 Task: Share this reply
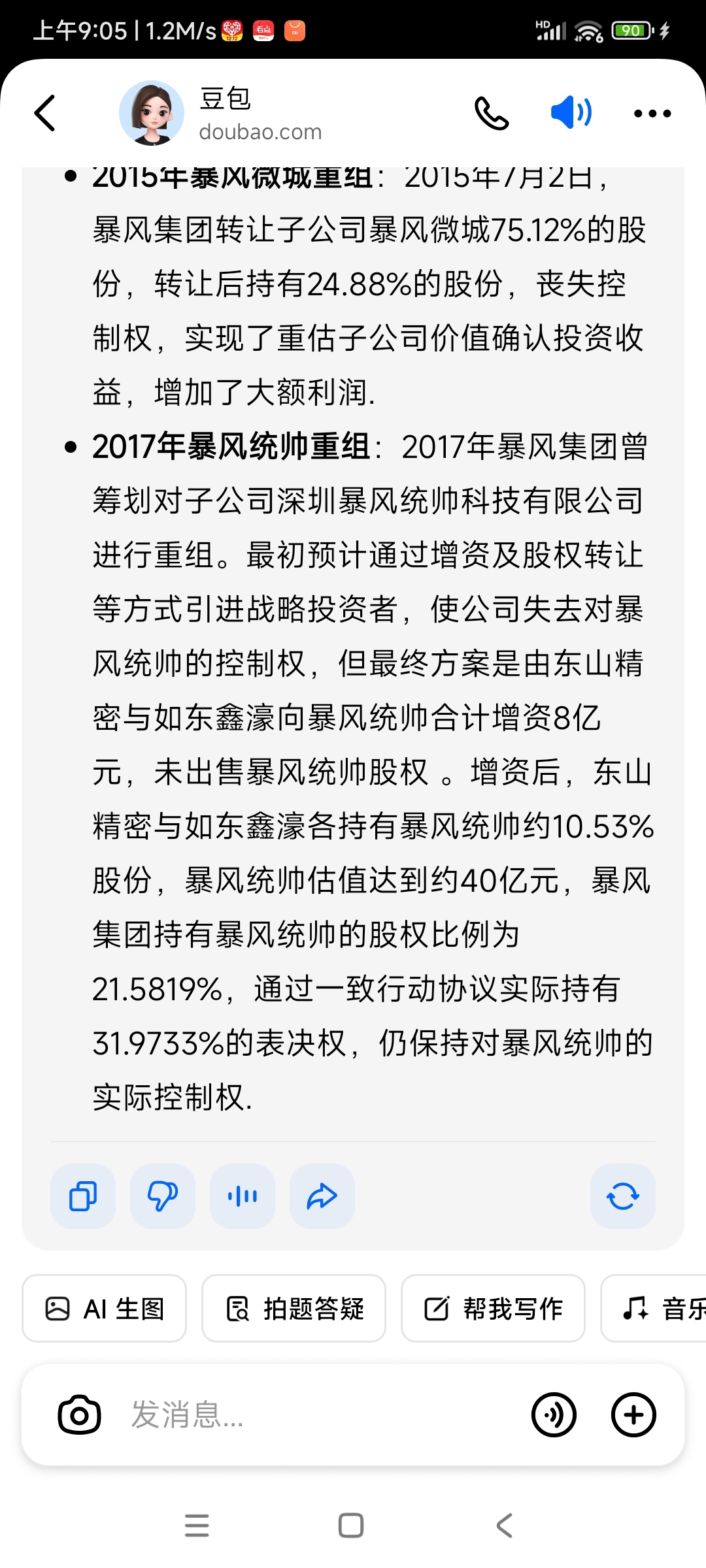[322, 1196]
